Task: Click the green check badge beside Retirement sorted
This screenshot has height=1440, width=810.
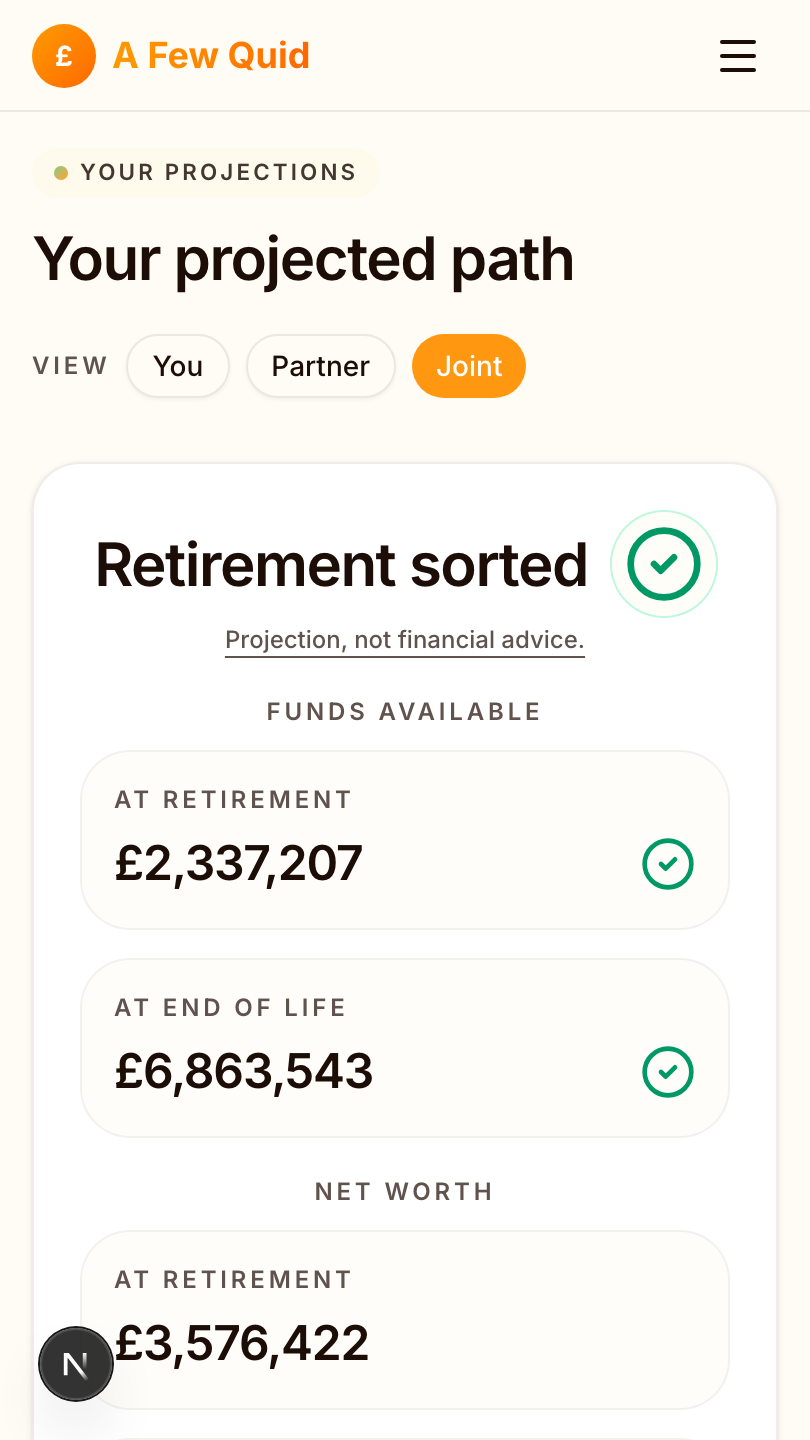Action: [664, 564]
